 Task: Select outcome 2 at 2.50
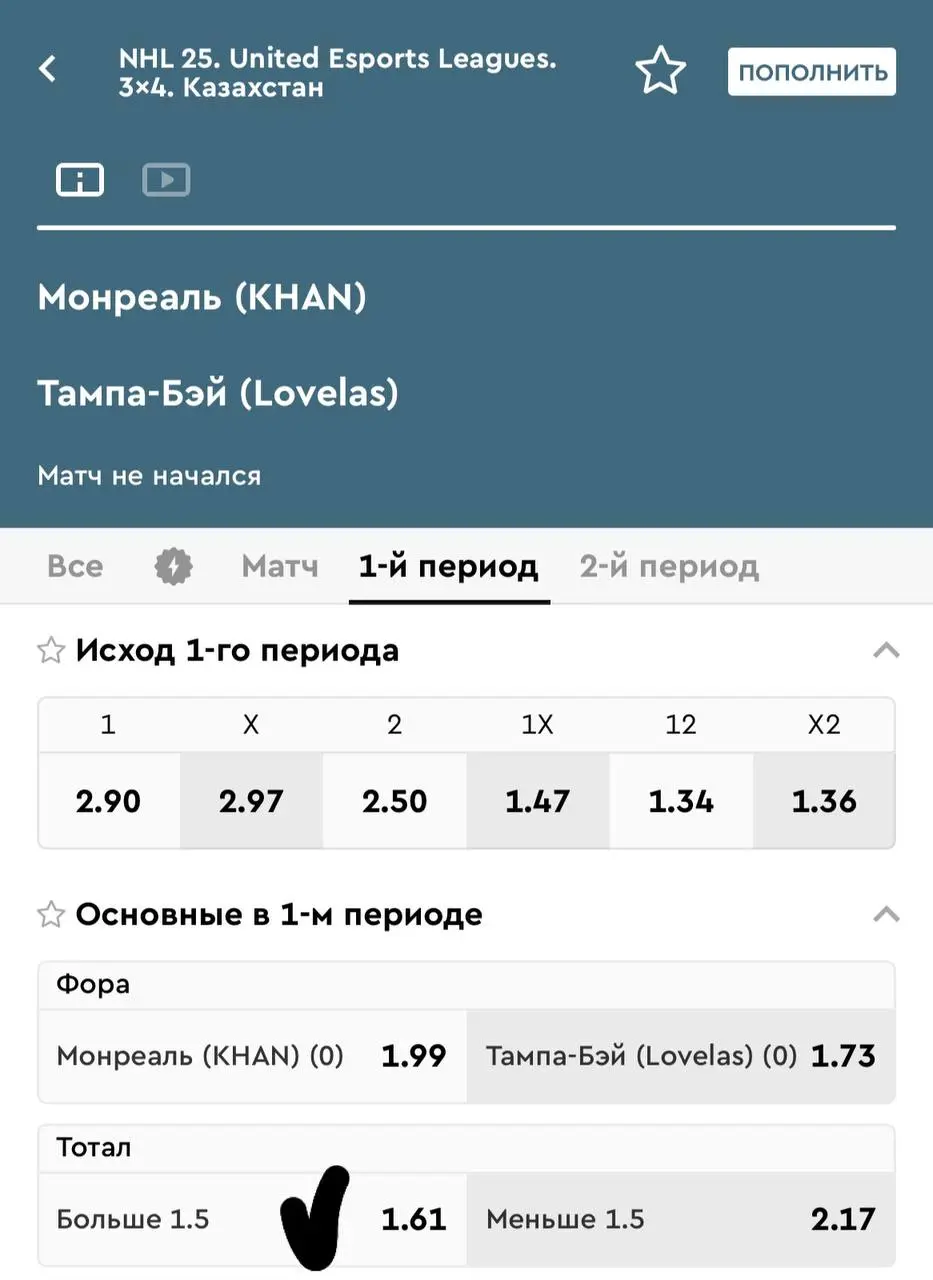point(394,801)
